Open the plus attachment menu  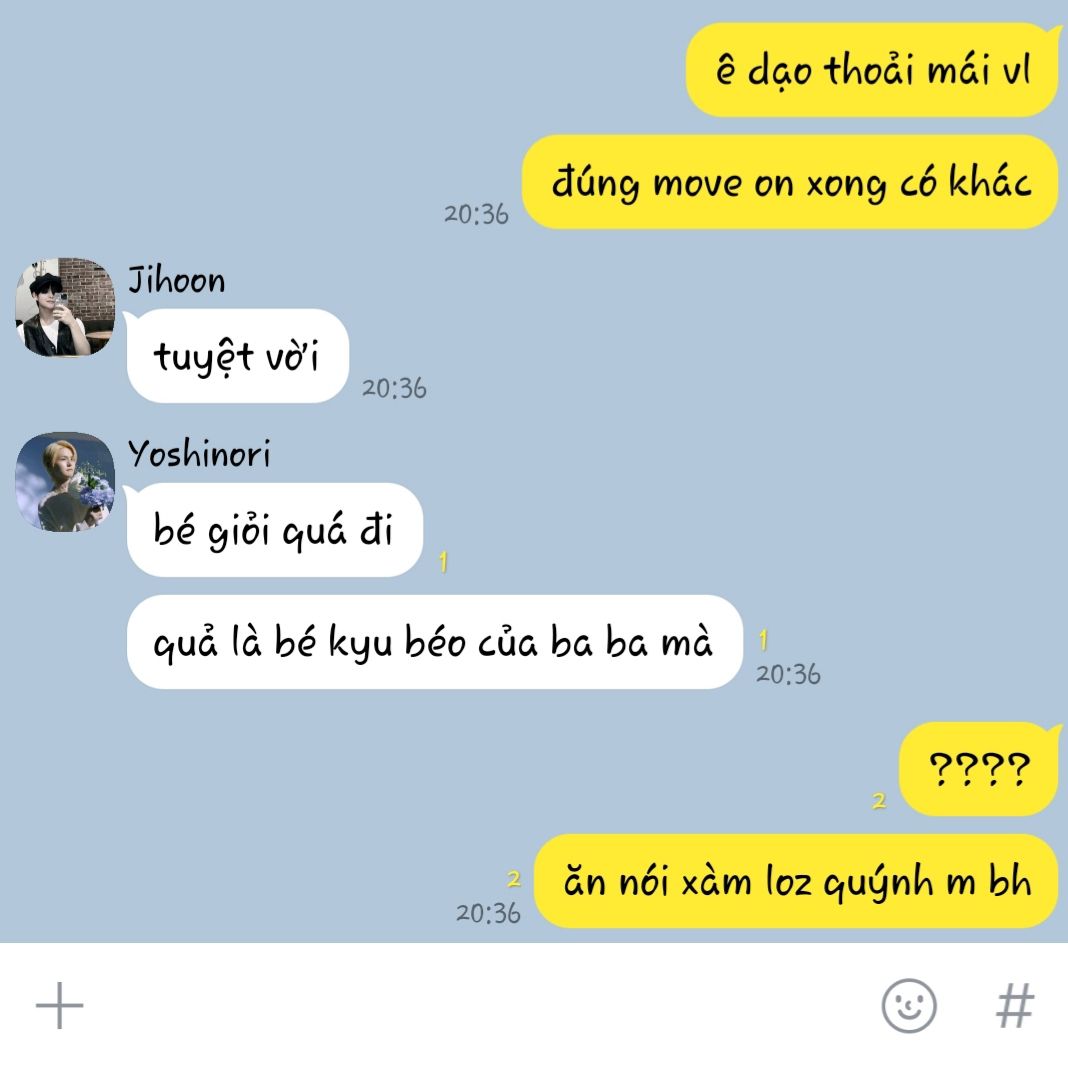[59, 1005]
